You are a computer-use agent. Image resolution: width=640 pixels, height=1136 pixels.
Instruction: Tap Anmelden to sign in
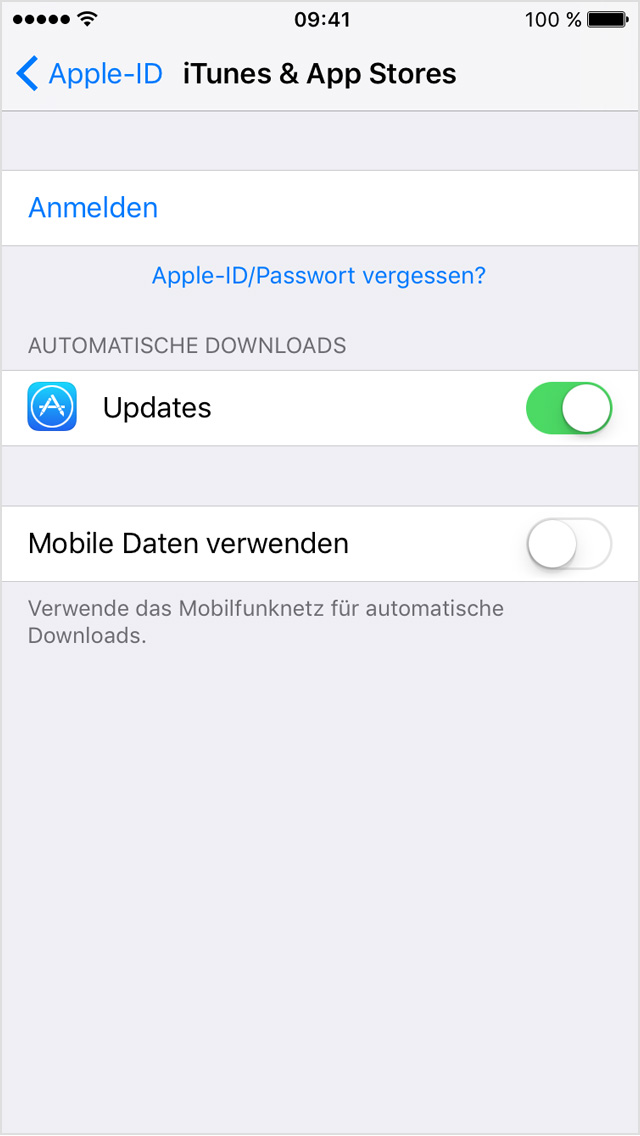pyautogui.click(x=93, y=208)
